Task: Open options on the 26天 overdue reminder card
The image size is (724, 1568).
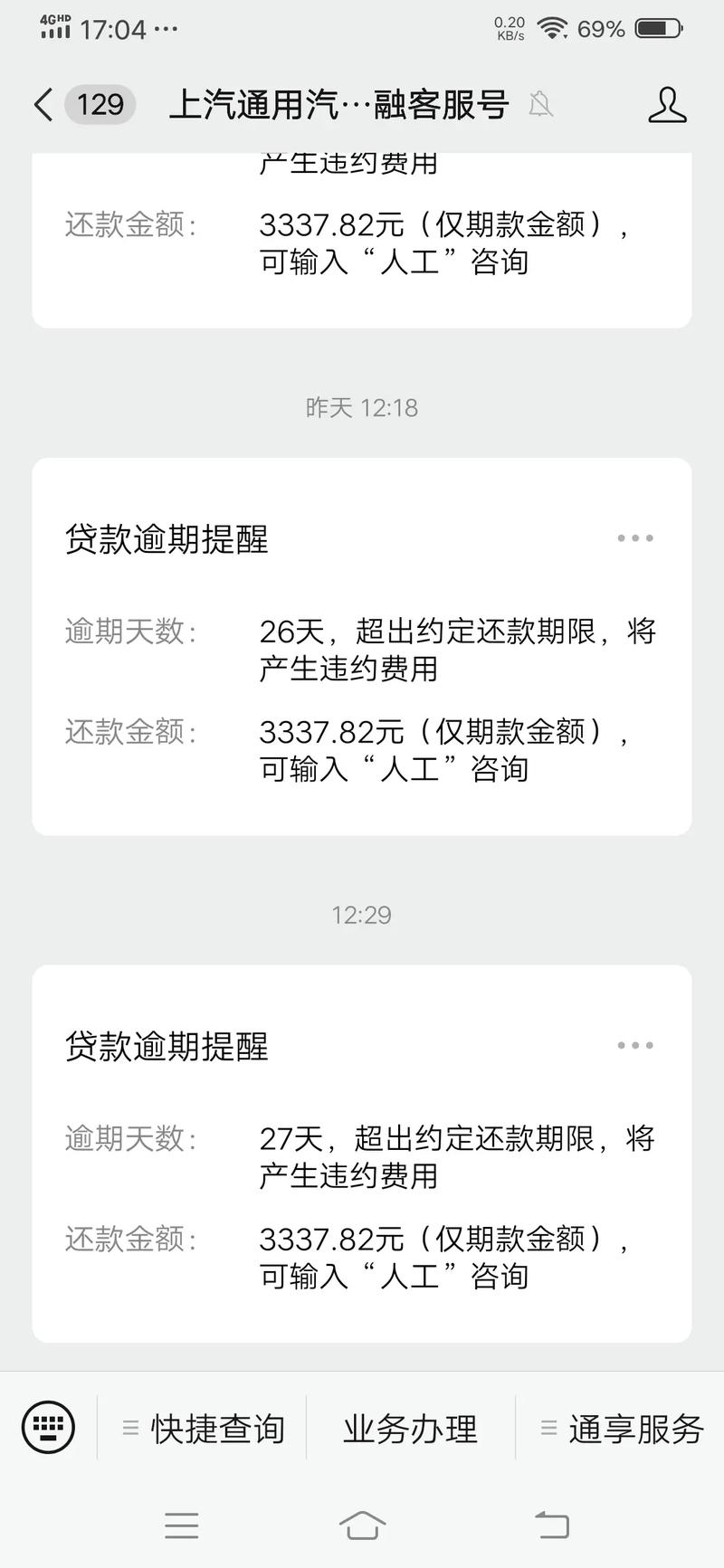Action: (635, 537)
